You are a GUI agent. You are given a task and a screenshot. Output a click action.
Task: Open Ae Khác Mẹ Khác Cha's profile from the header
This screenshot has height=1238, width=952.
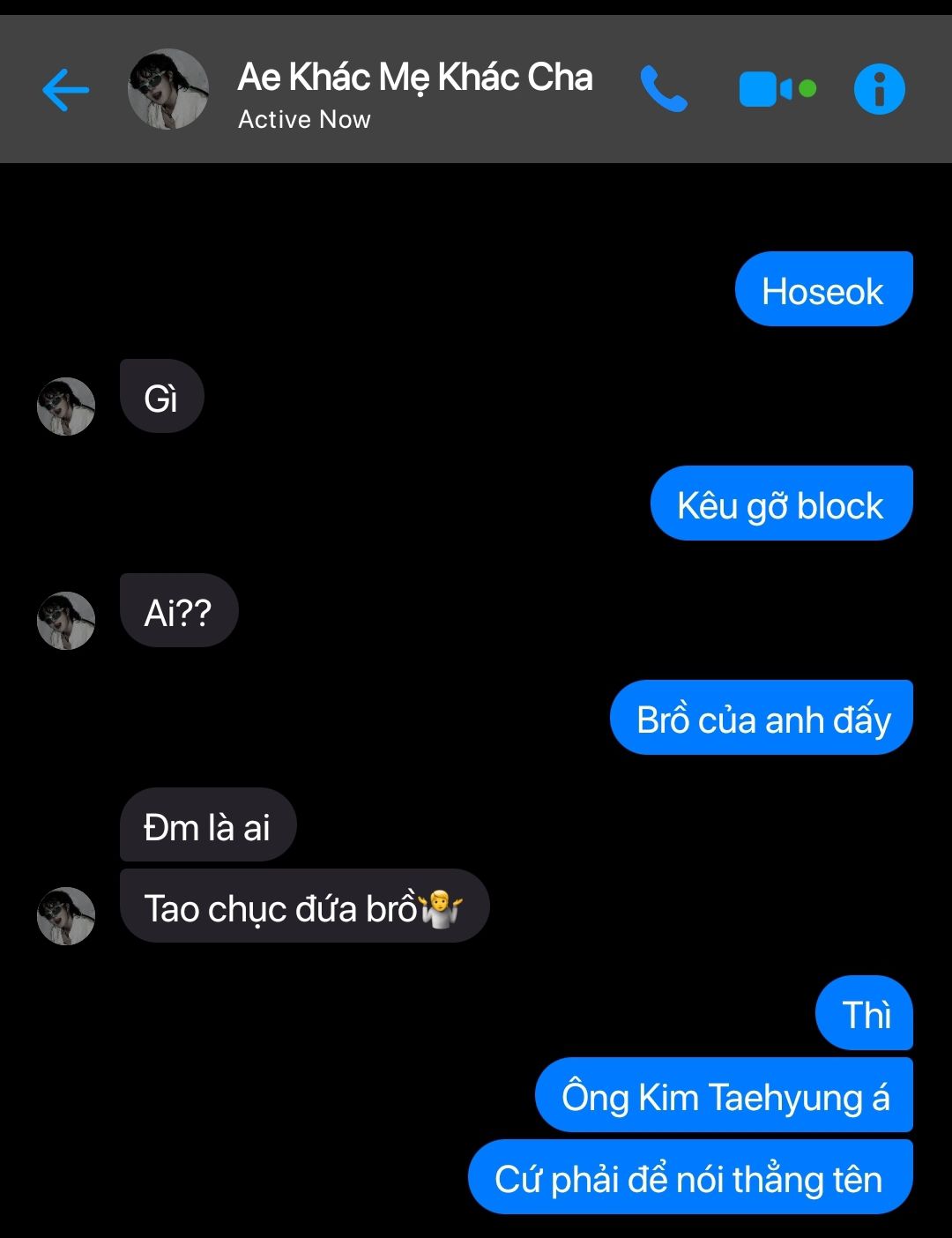(168, 89)
